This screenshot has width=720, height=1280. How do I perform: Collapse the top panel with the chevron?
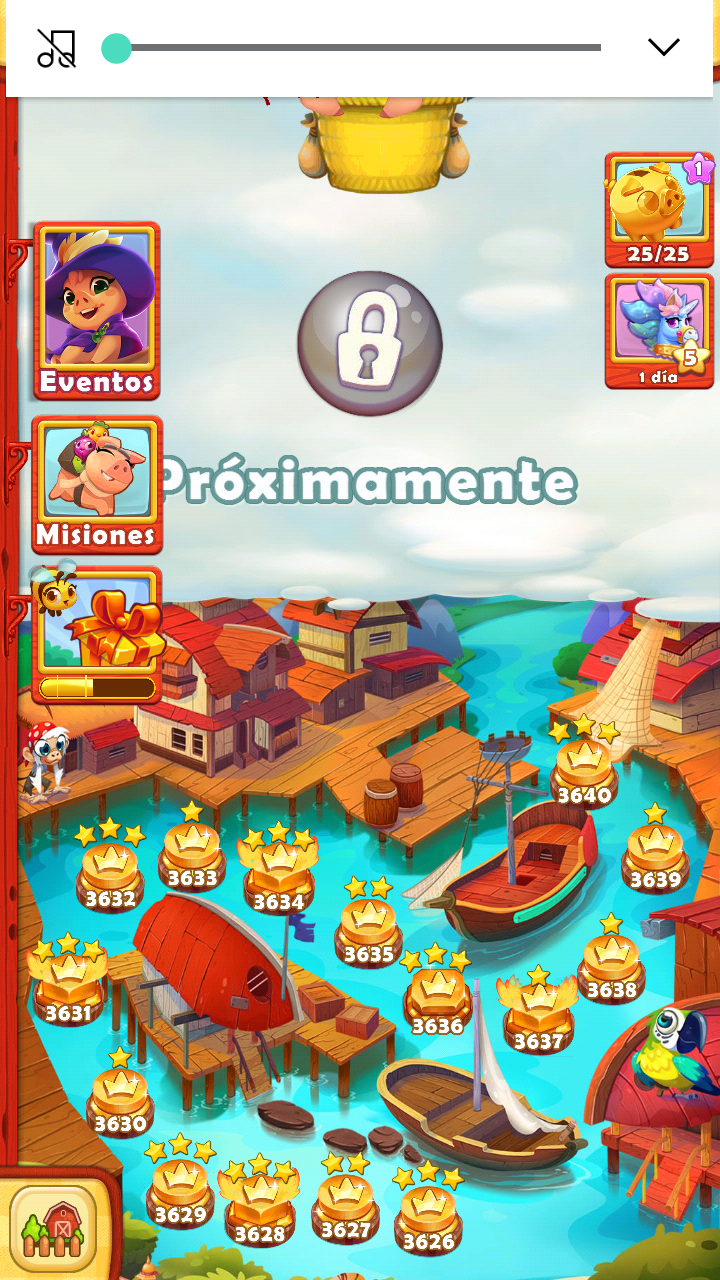point(663,47)
